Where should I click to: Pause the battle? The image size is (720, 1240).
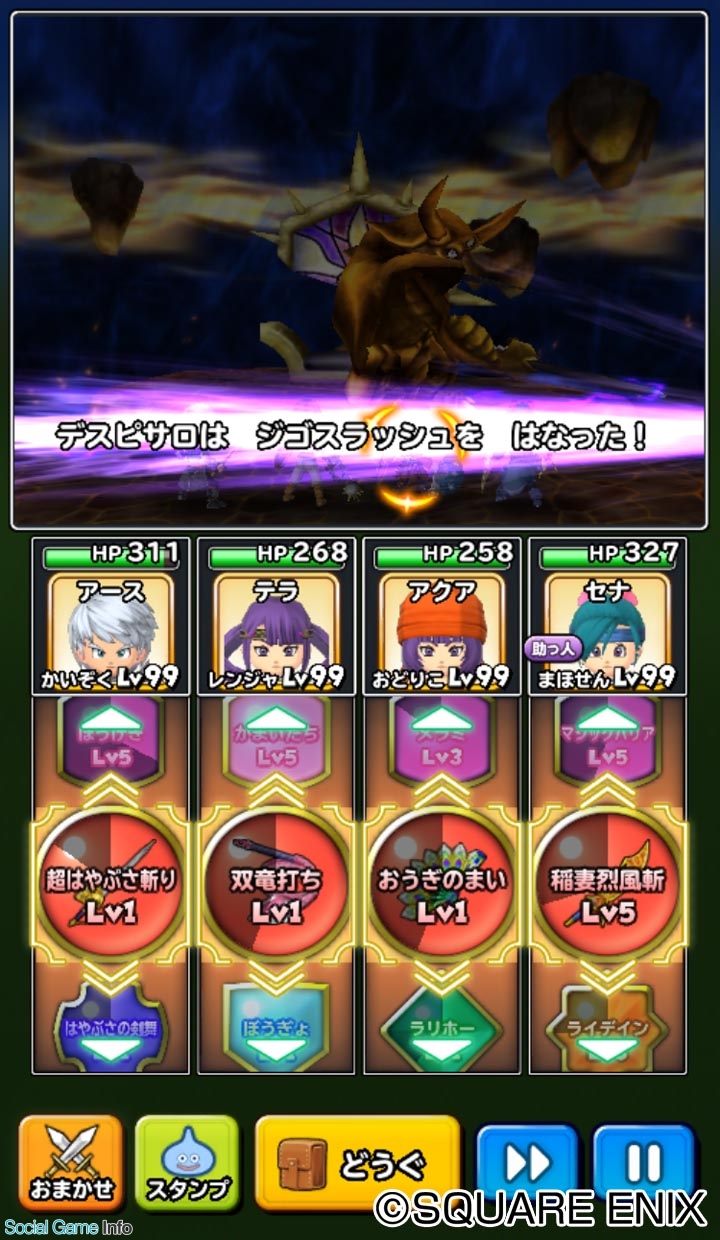643,1163
